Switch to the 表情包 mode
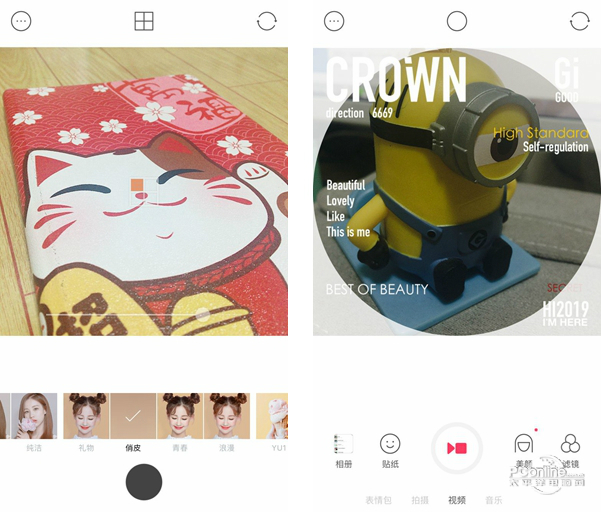Viewport: 601px width, 512px height. tap(377, 500)
